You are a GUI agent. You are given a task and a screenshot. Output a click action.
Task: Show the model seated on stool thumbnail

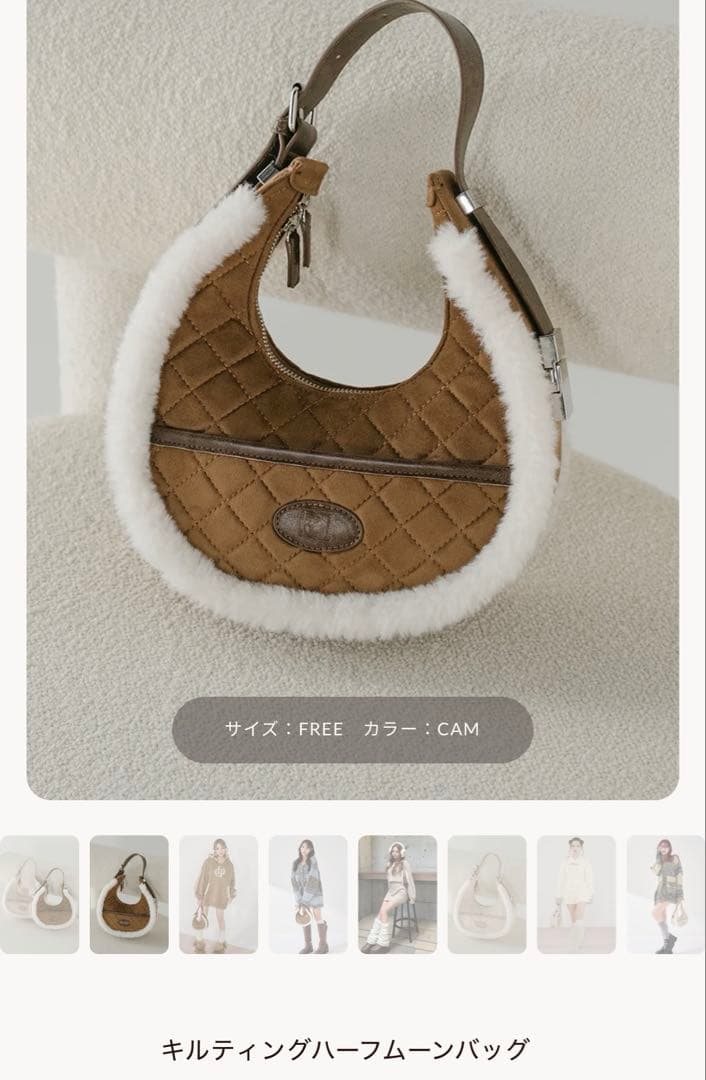pyautogui.click(x=397, y=894)
